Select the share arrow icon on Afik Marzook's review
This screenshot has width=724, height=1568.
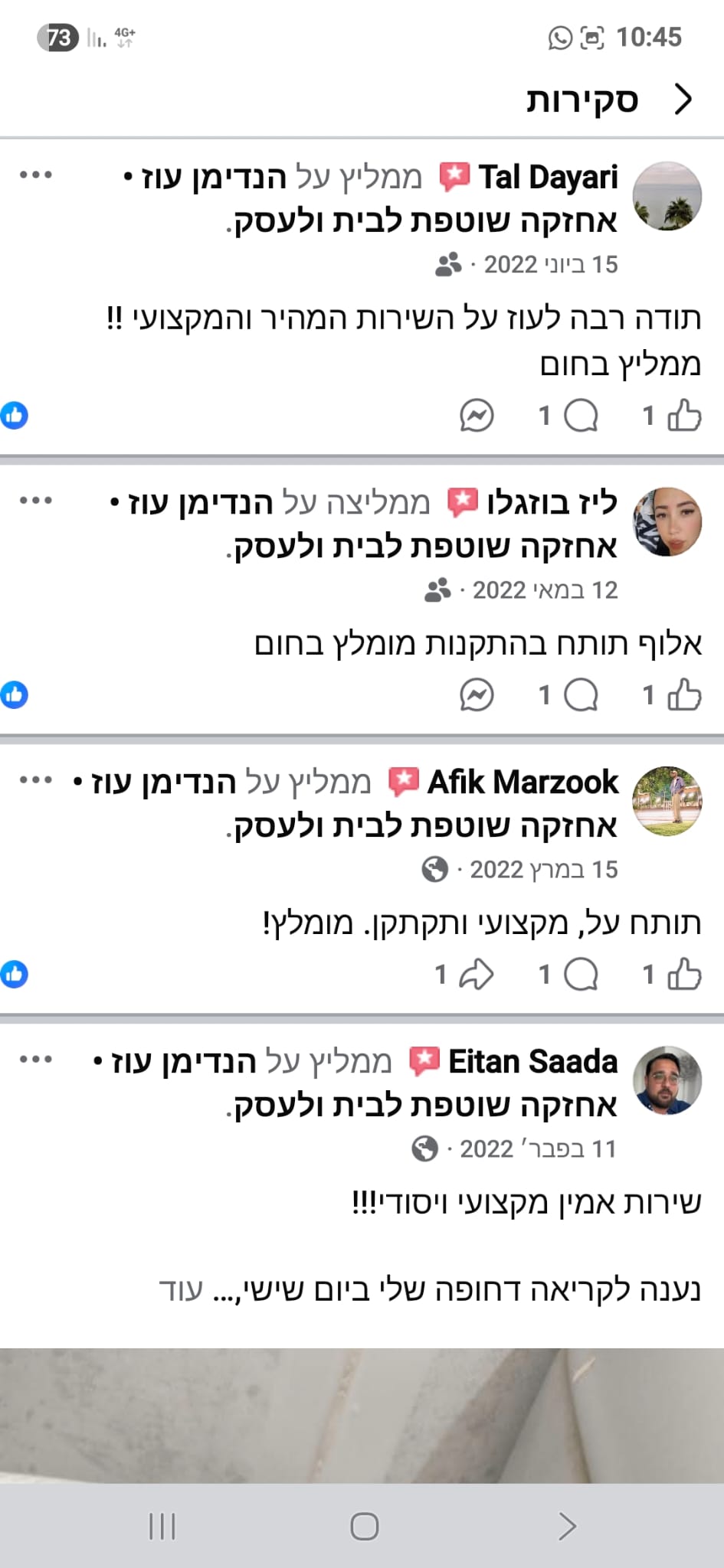click(475, 974)
